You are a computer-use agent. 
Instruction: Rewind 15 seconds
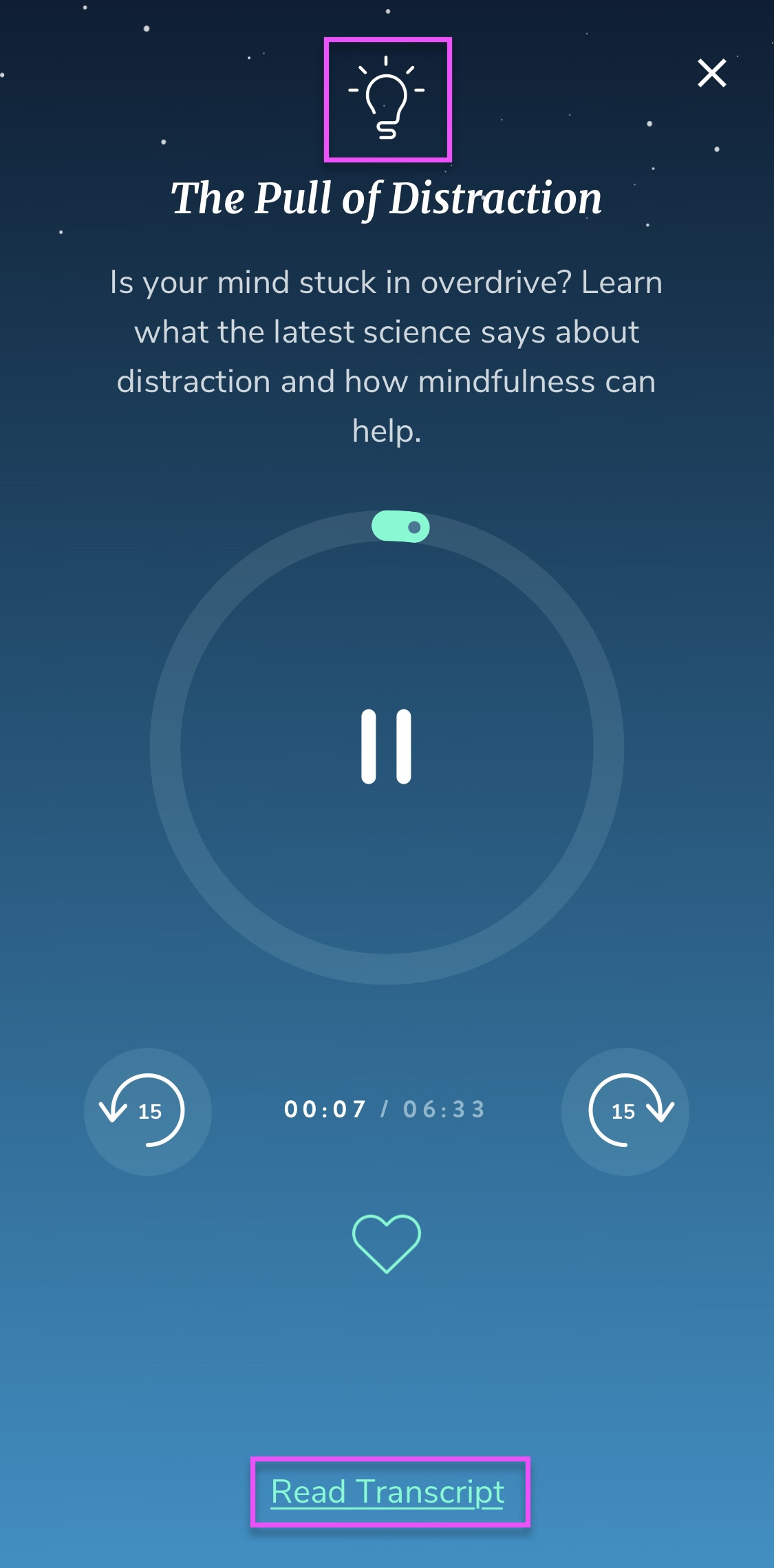[147, 1110]
